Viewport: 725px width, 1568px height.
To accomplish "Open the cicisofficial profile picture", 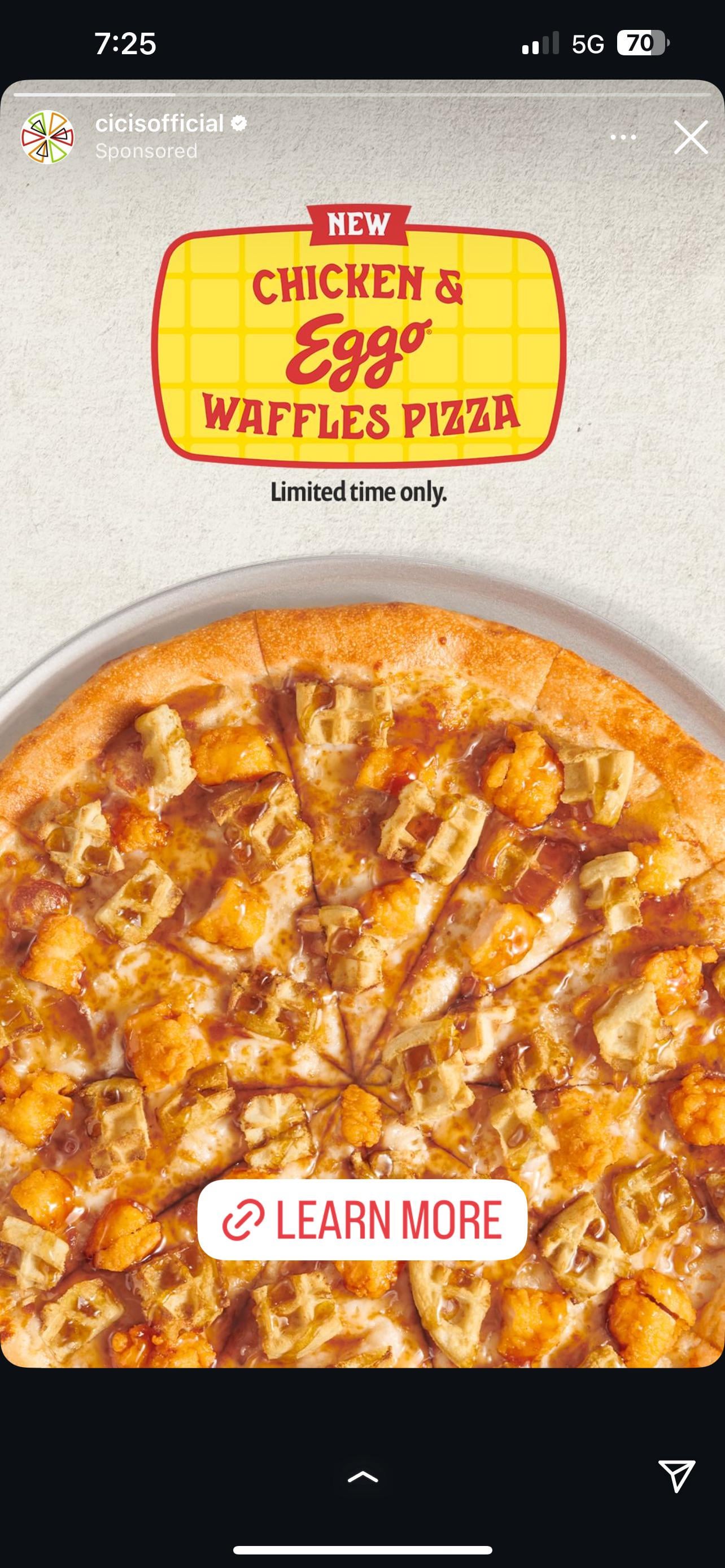I will pos(47,137).
